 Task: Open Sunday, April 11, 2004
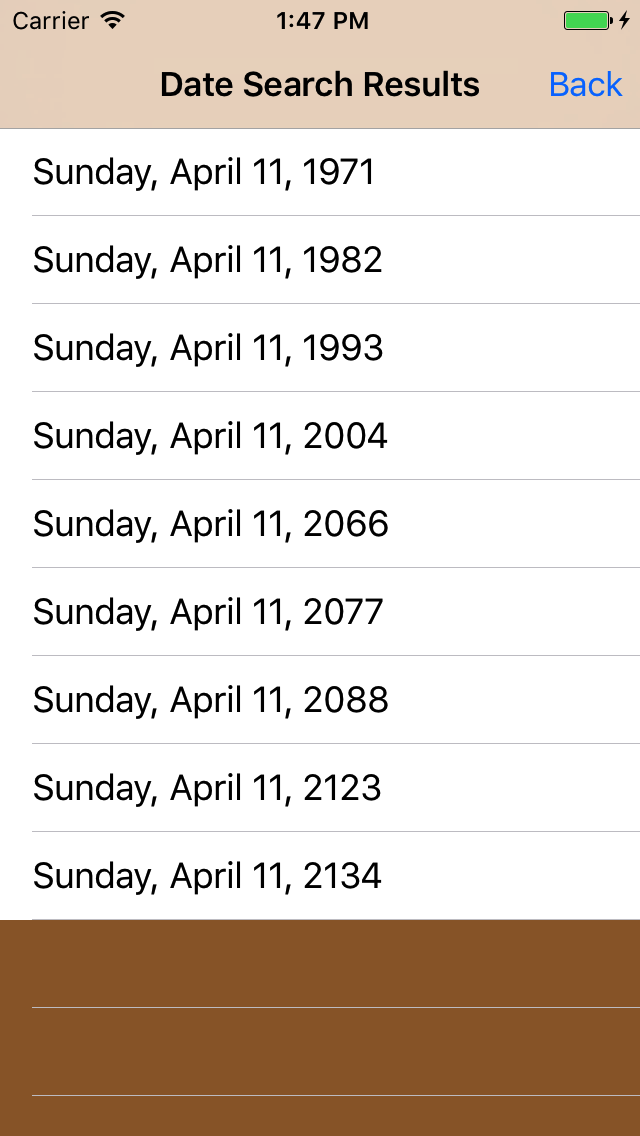[x=320, y=436]
